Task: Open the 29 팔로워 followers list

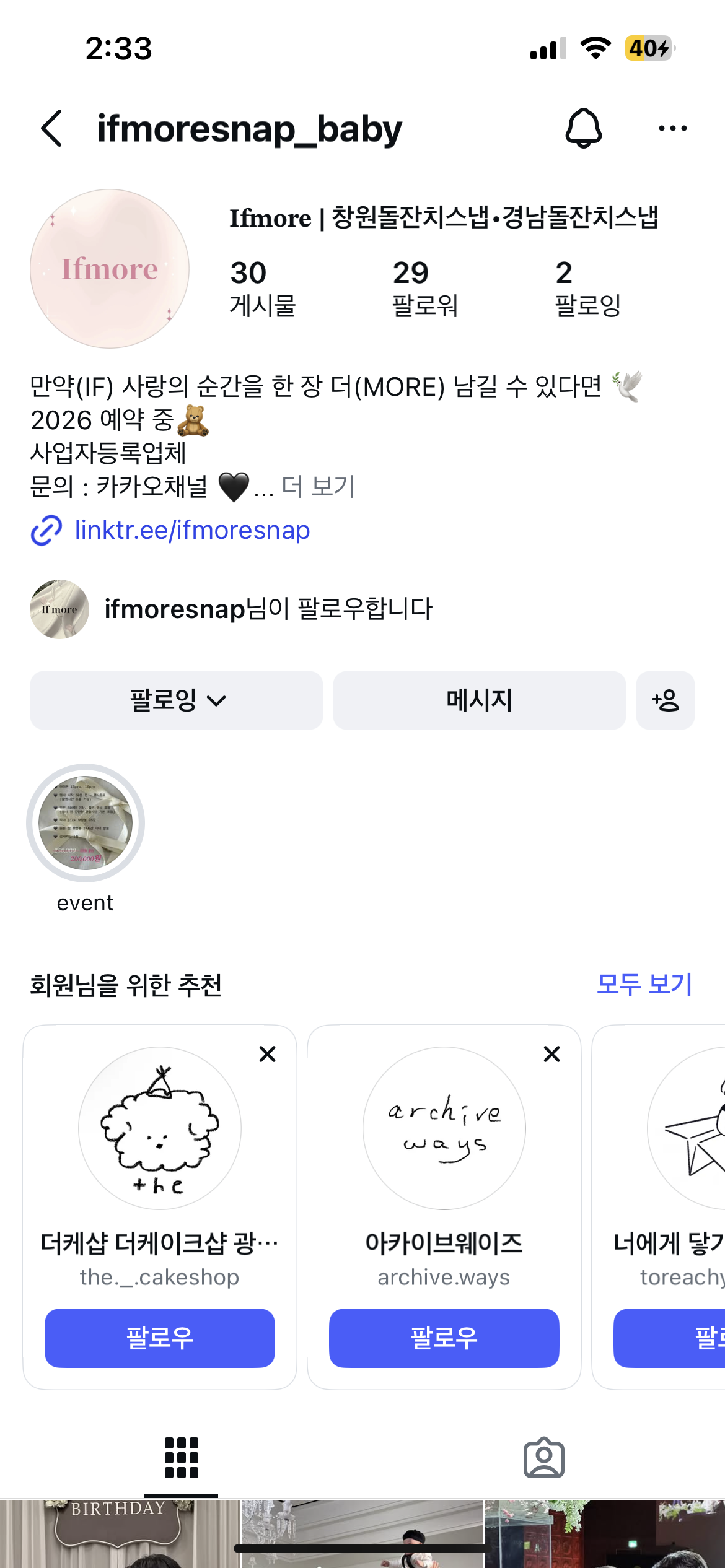Action: [425, 288]
